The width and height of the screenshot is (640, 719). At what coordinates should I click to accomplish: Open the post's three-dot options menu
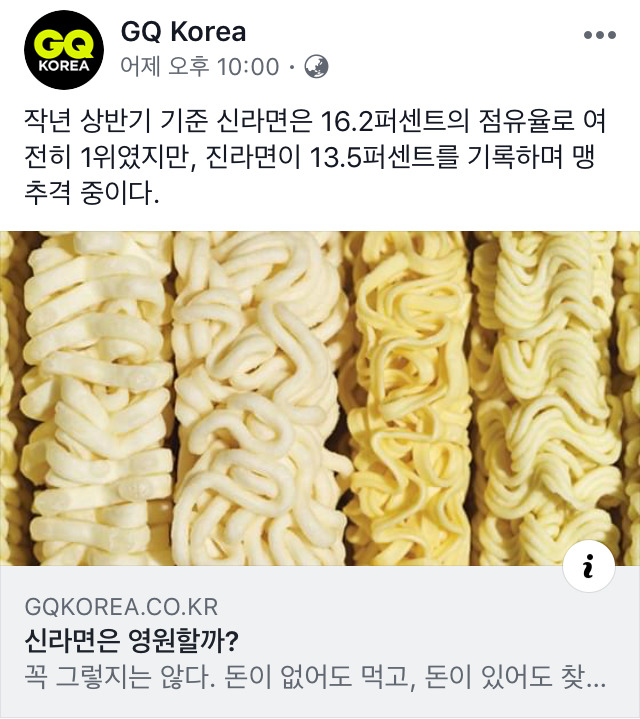[600, 34]
